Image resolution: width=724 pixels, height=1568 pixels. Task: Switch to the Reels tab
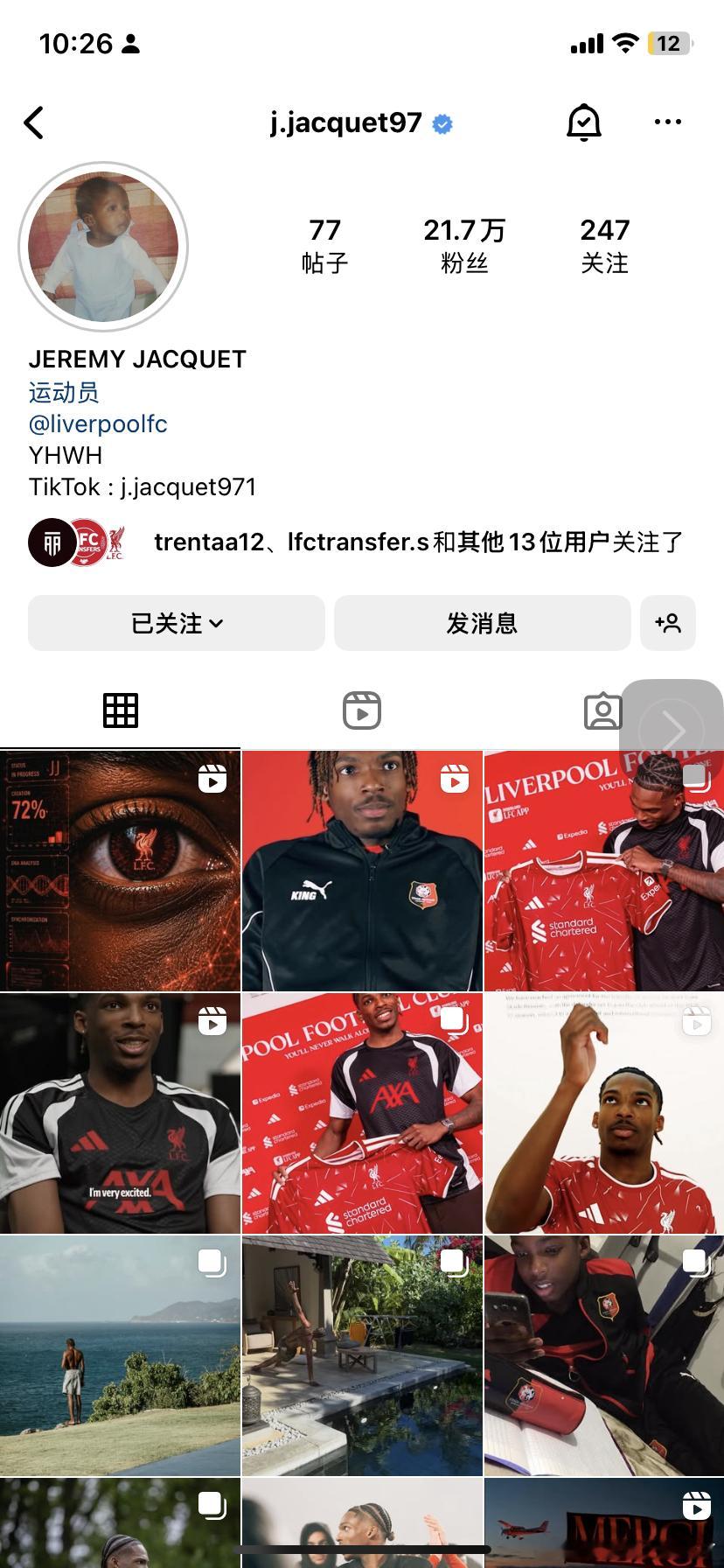(x=362, y=710)
